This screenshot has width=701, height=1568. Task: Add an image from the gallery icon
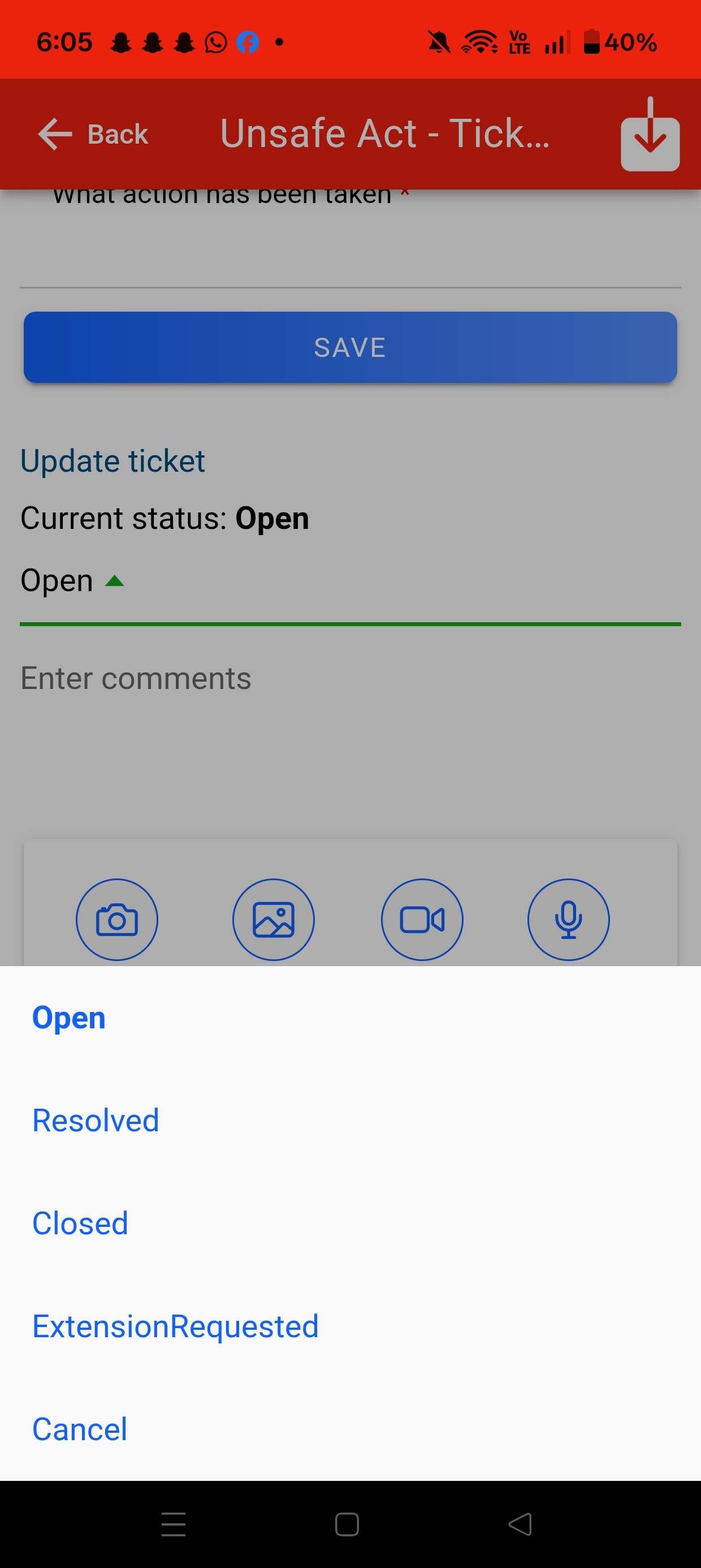point(274,919)
